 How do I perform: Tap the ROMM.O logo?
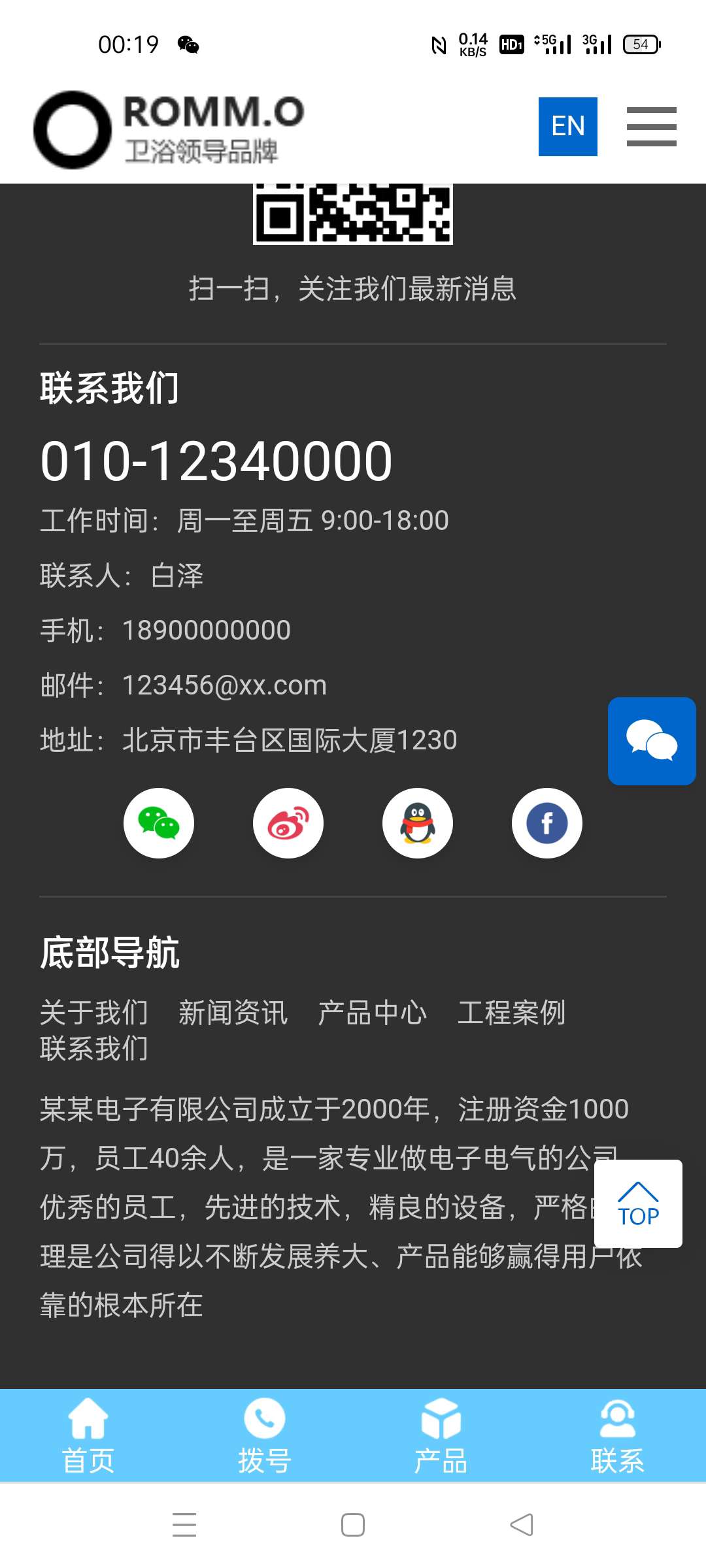(169, 129)
